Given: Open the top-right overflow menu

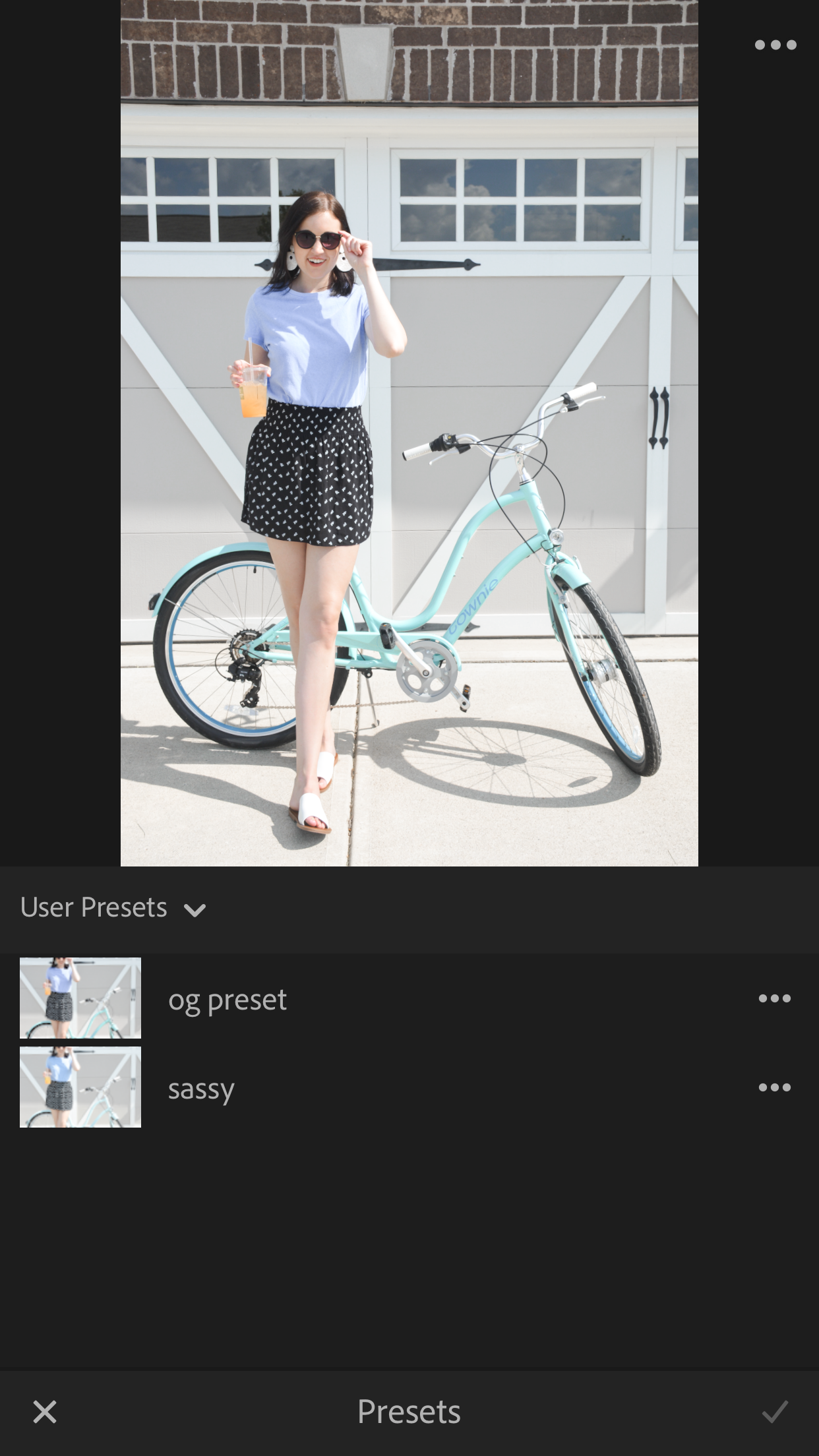Looking at the screenshot, I should (x=775, y=45).
